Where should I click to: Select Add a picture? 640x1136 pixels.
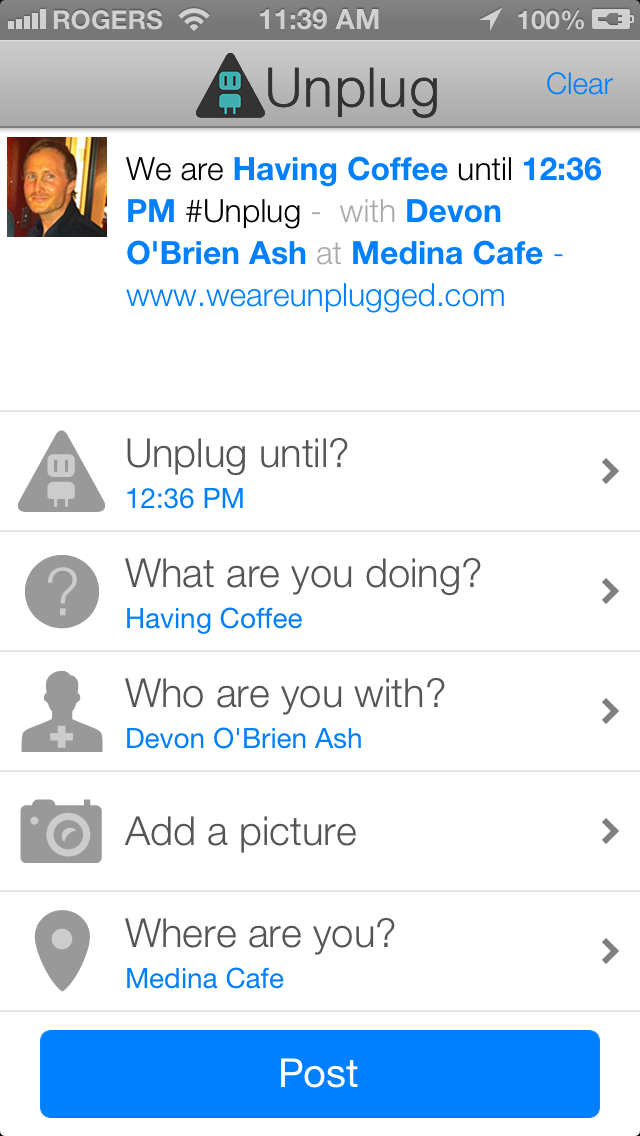320,832
